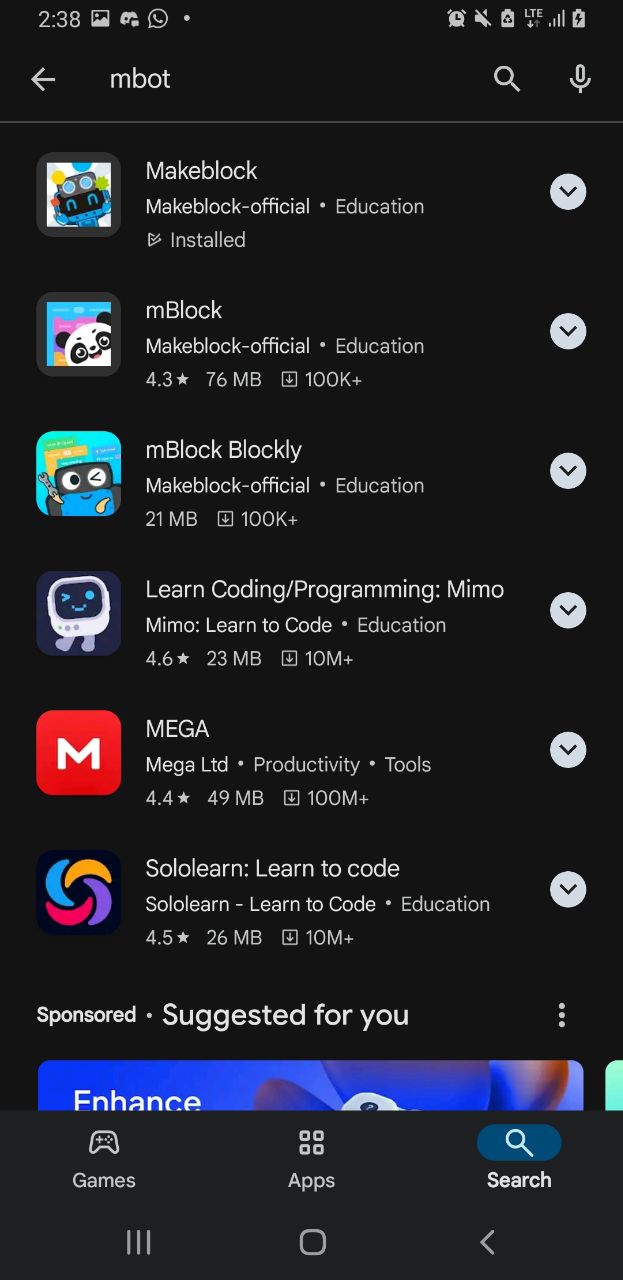Image resolution: width=623 pixels, height=1280 pixels.
Task: Expand details for mBlock
Action: point(568,332)
